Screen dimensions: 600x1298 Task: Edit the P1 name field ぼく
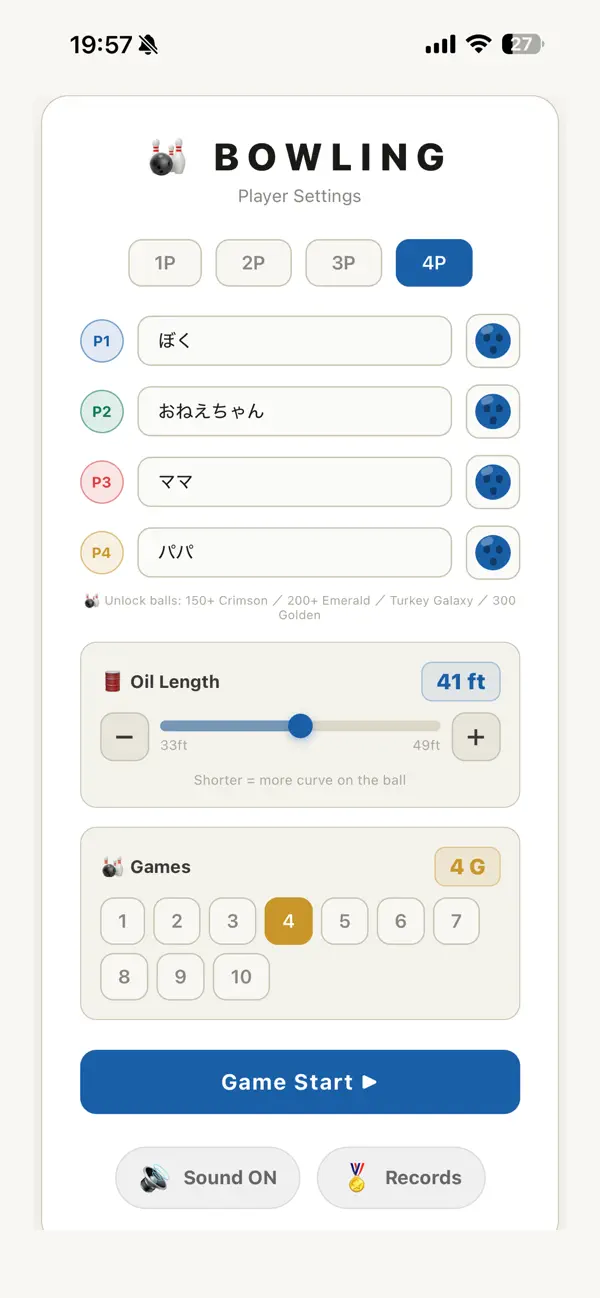tap(295, 341)
